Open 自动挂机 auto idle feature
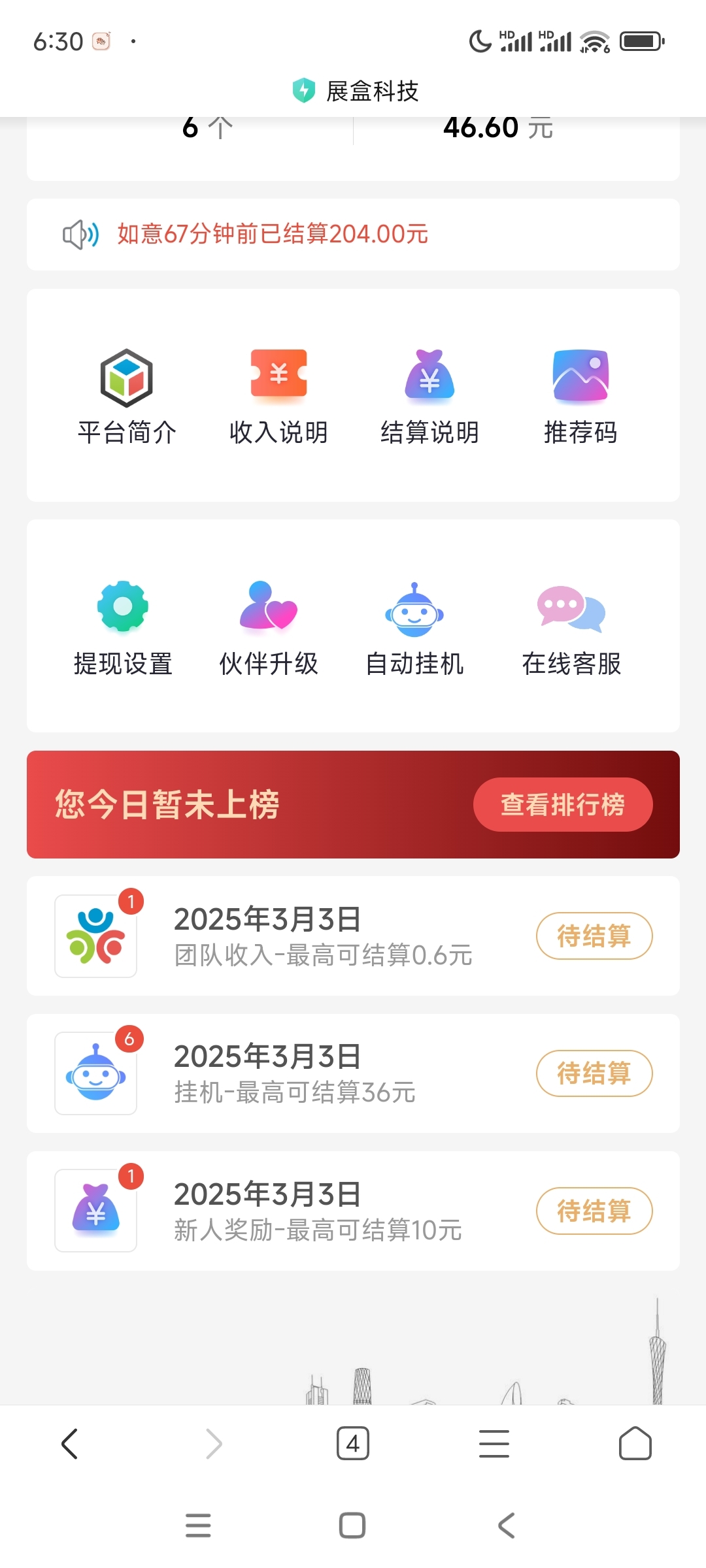The width and height of the screenshot is (706, 1568). pyautogui.click(x=414, y=629)
